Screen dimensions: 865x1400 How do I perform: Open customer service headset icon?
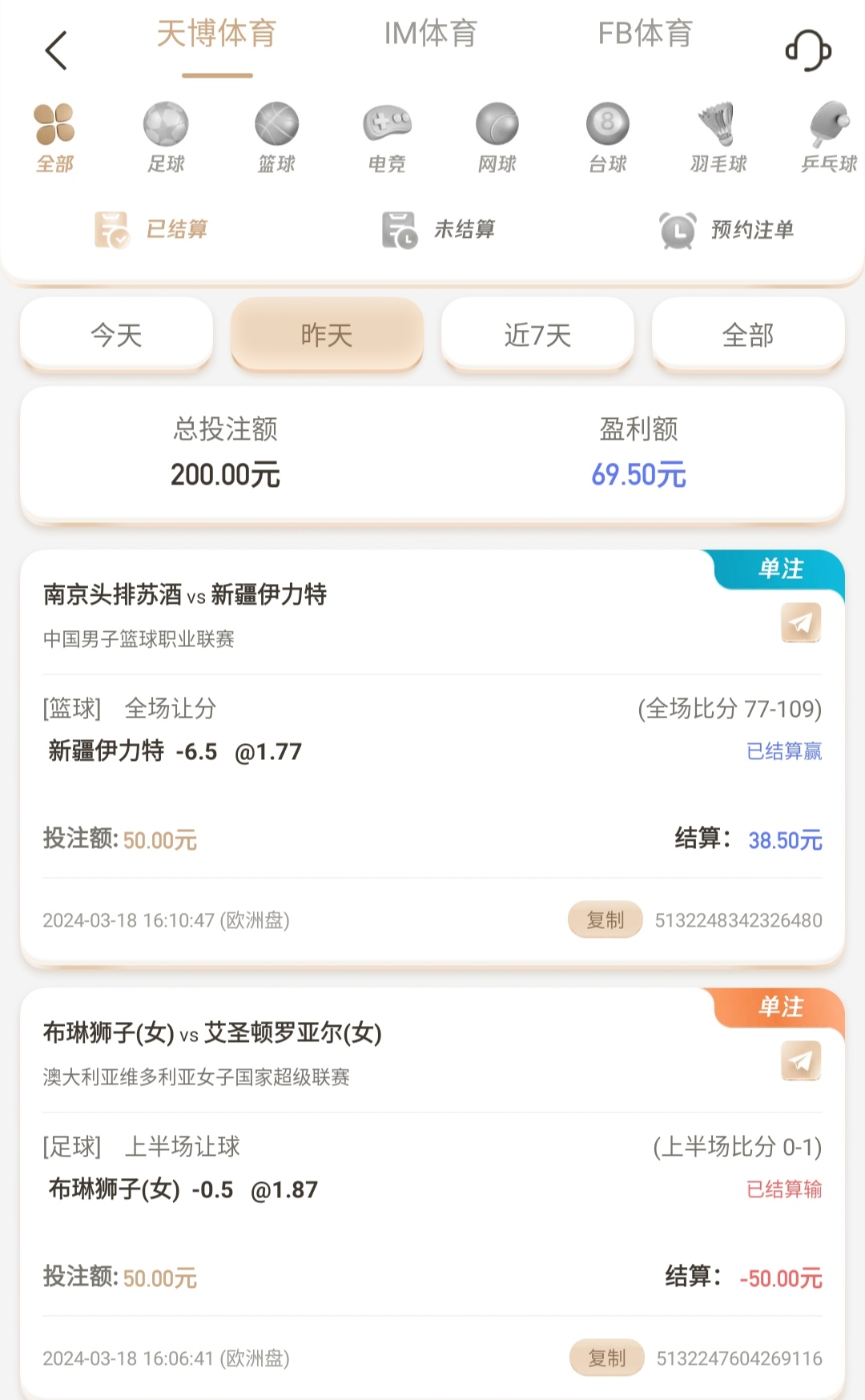[808, 50]
